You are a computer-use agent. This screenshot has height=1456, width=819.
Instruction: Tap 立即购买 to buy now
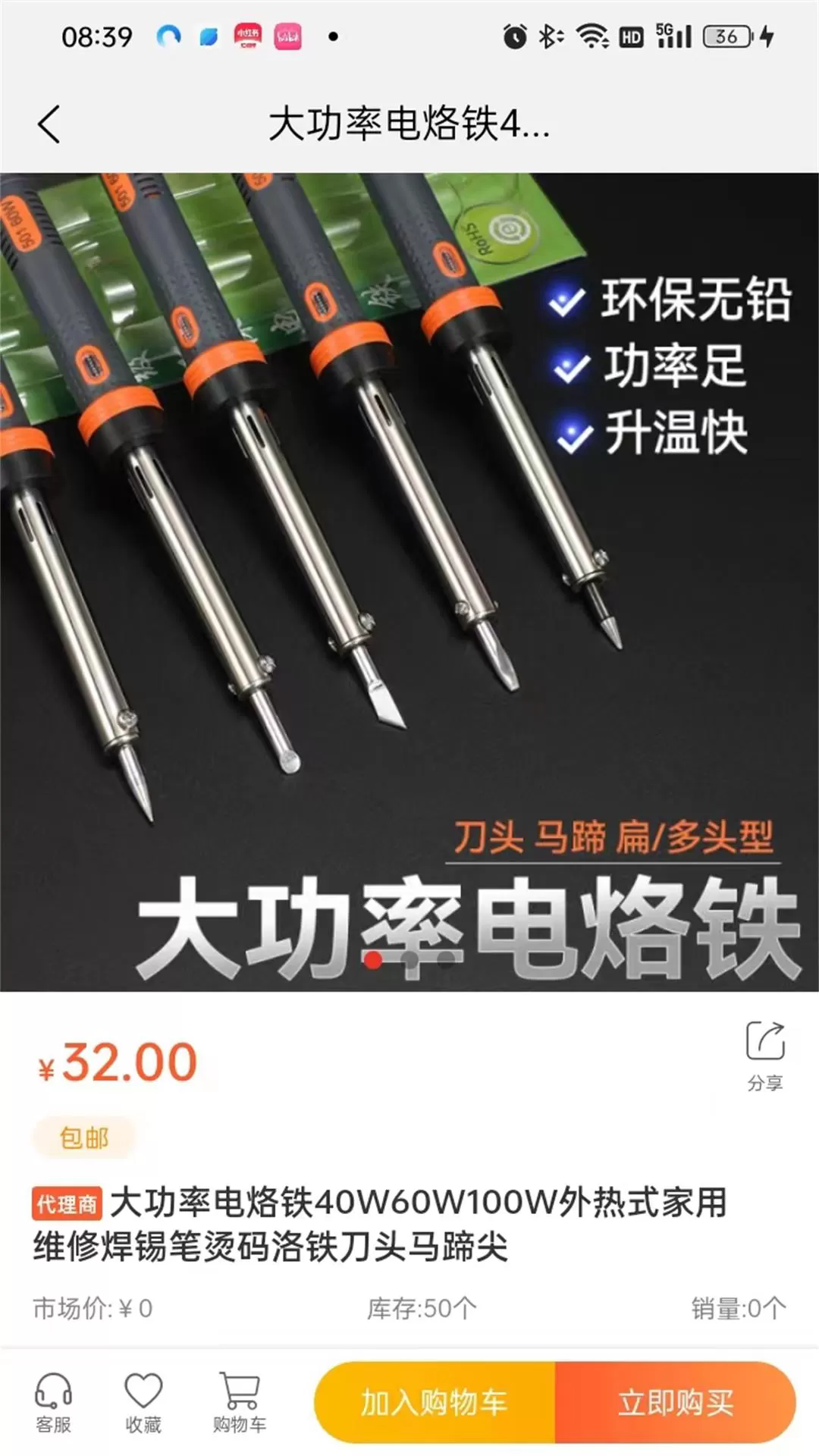675,1403
